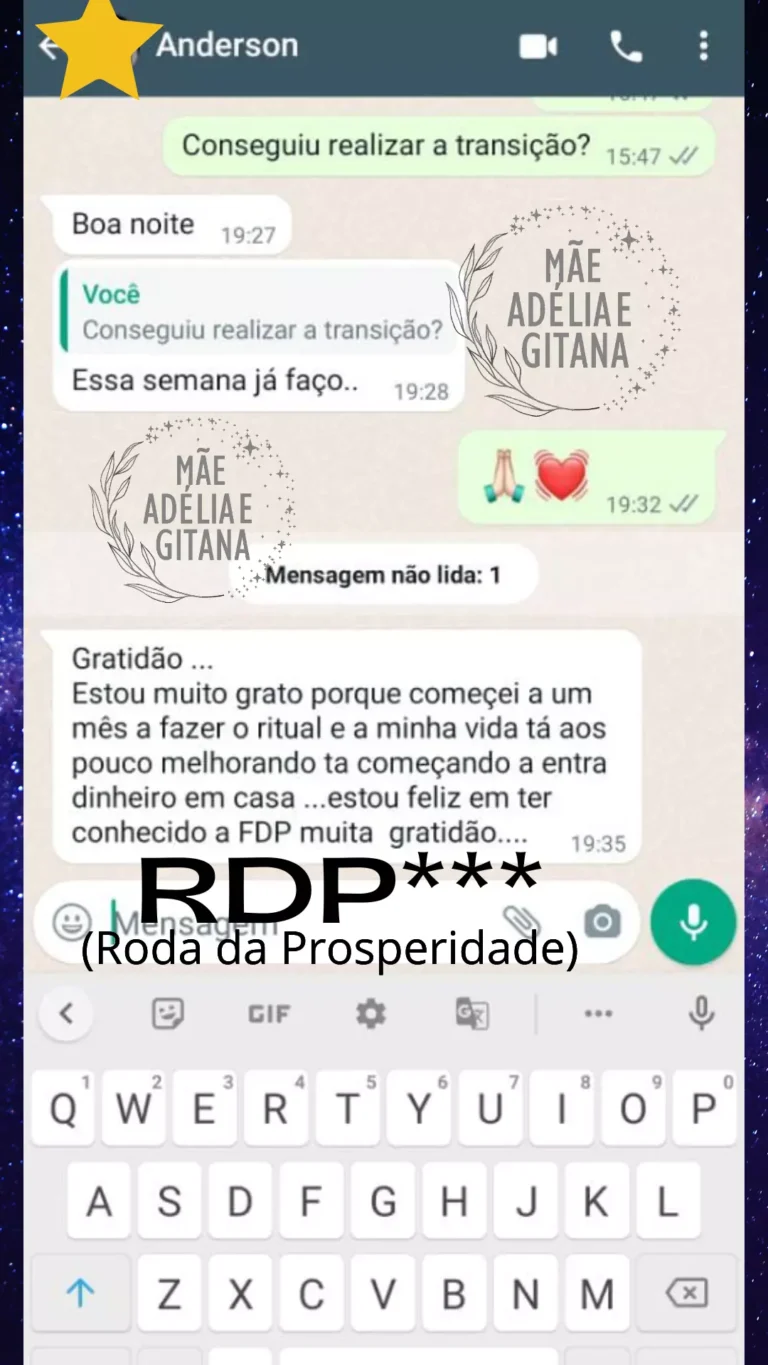Collapse the keyboard toolbar with the left chevron
The image size is (768, 1365).
click(66, 1013)
